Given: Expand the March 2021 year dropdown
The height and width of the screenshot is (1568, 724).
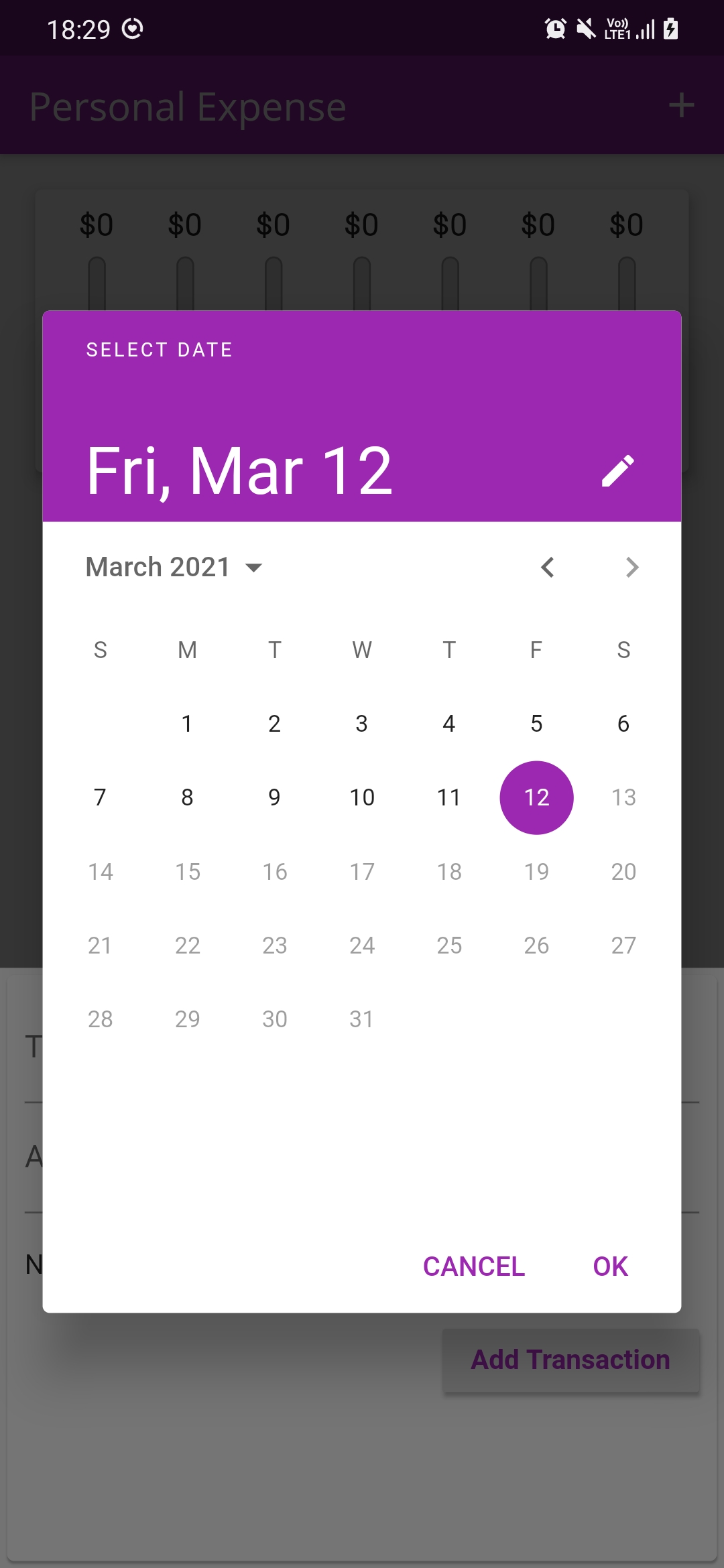Looking at the screenshot, I should click(174, 568).
